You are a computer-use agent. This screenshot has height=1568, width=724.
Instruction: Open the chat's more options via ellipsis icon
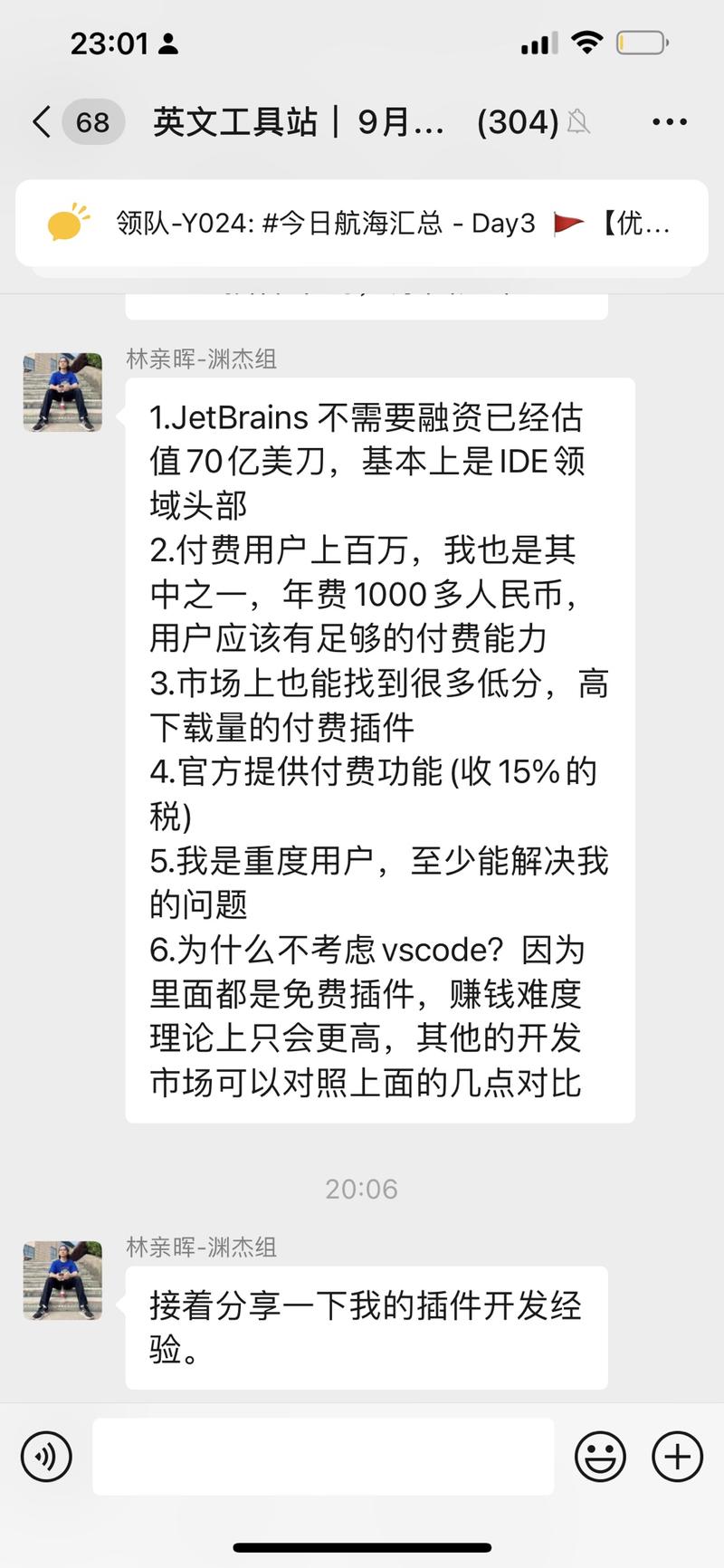(670, 121)
